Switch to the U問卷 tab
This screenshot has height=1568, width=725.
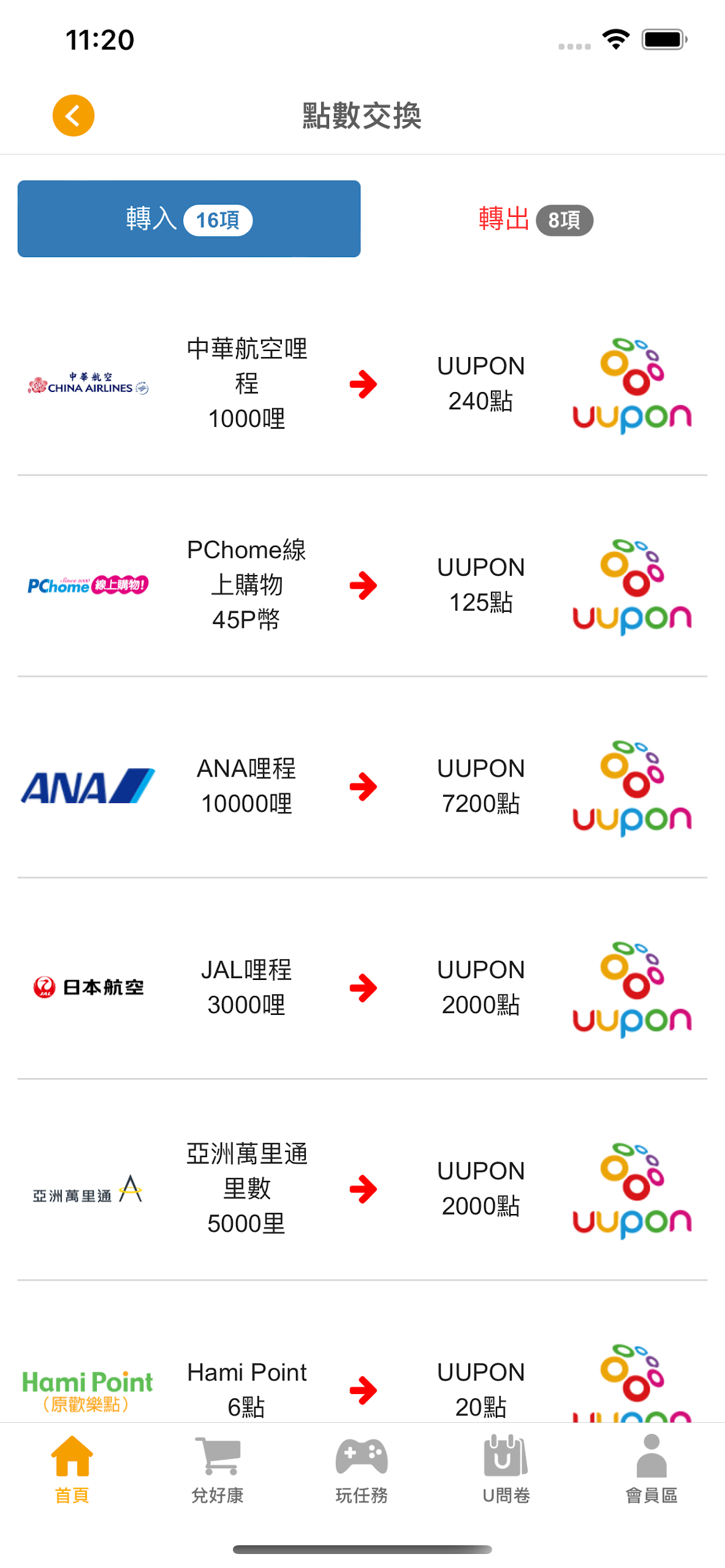pos(506,1468)
